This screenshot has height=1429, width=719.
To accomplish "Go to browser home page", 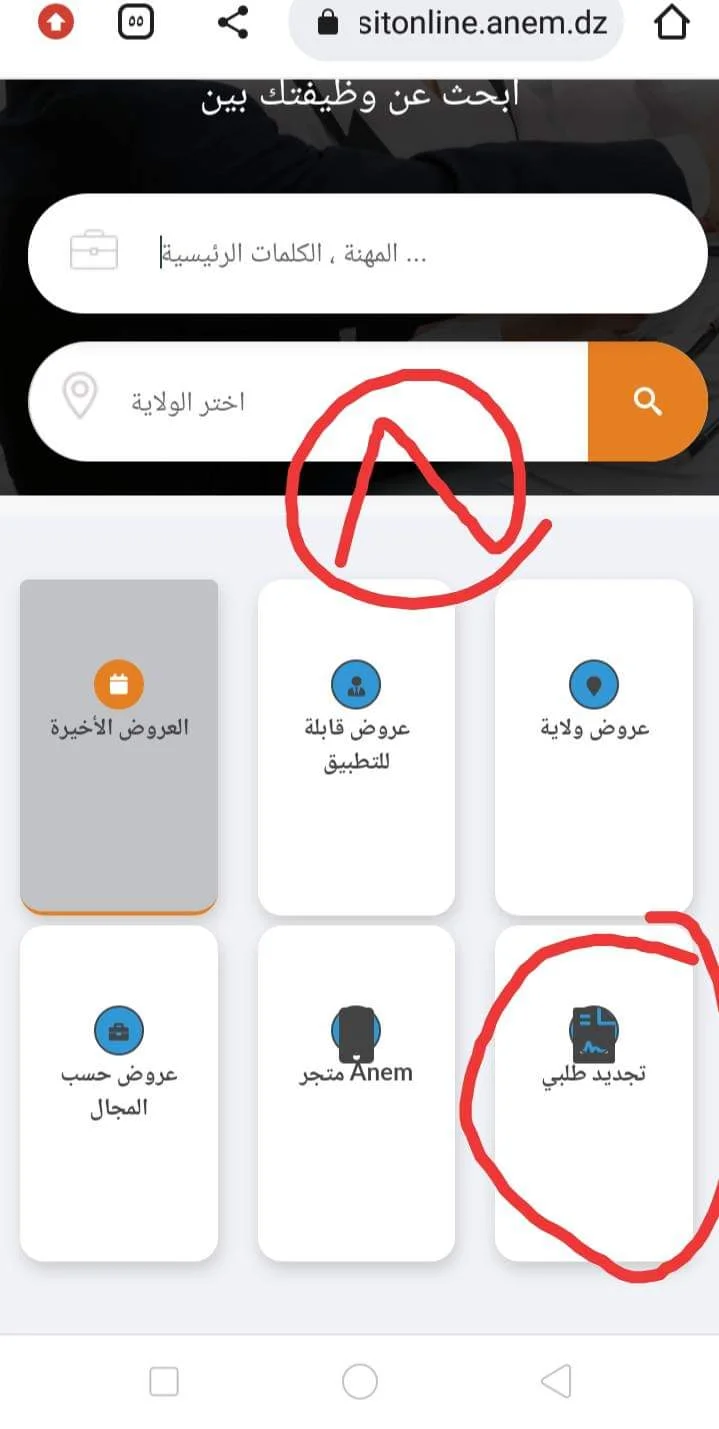I will 673,23.
